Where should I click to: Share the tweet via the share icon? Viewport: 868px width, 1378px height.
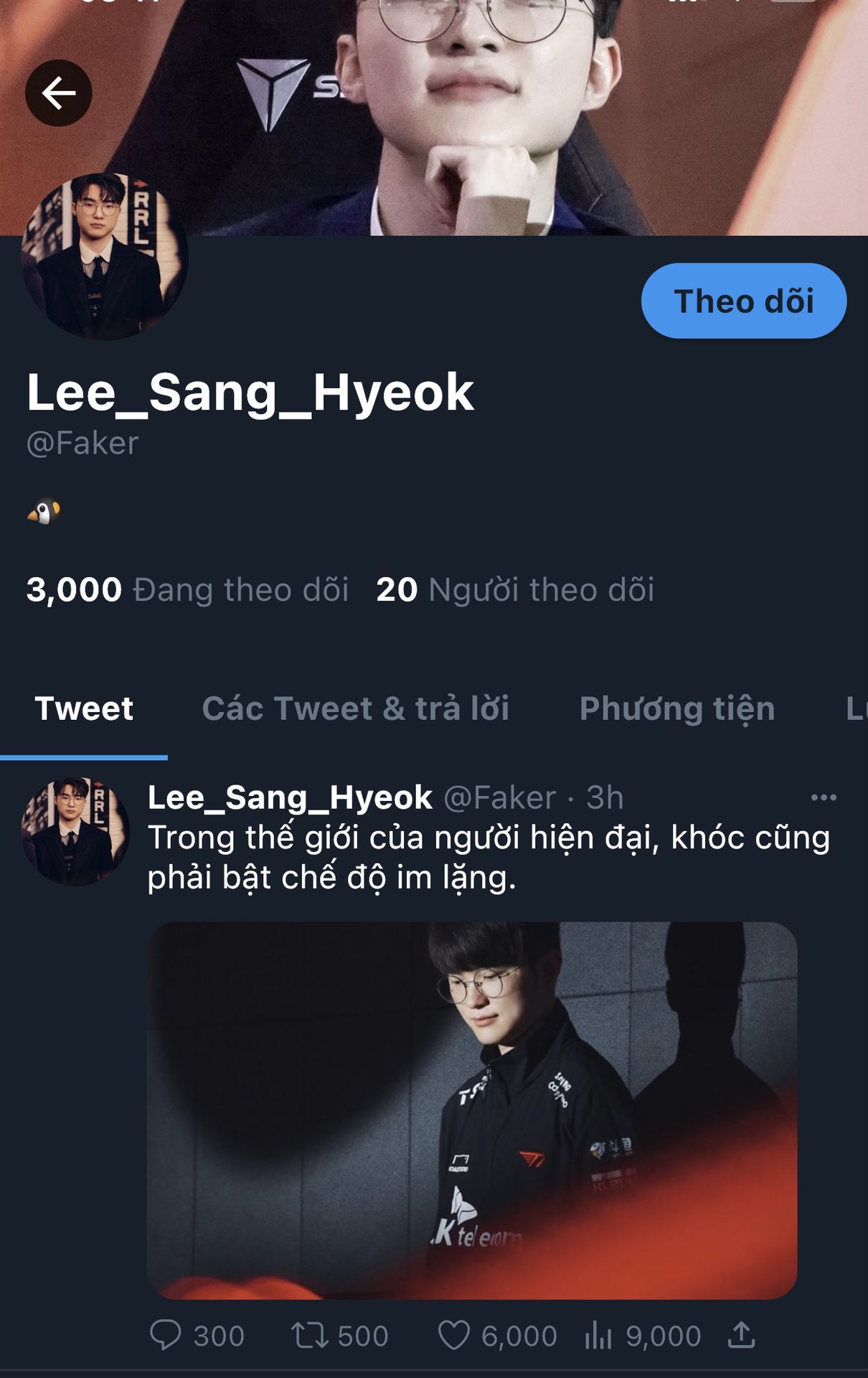pos(741,1336)
